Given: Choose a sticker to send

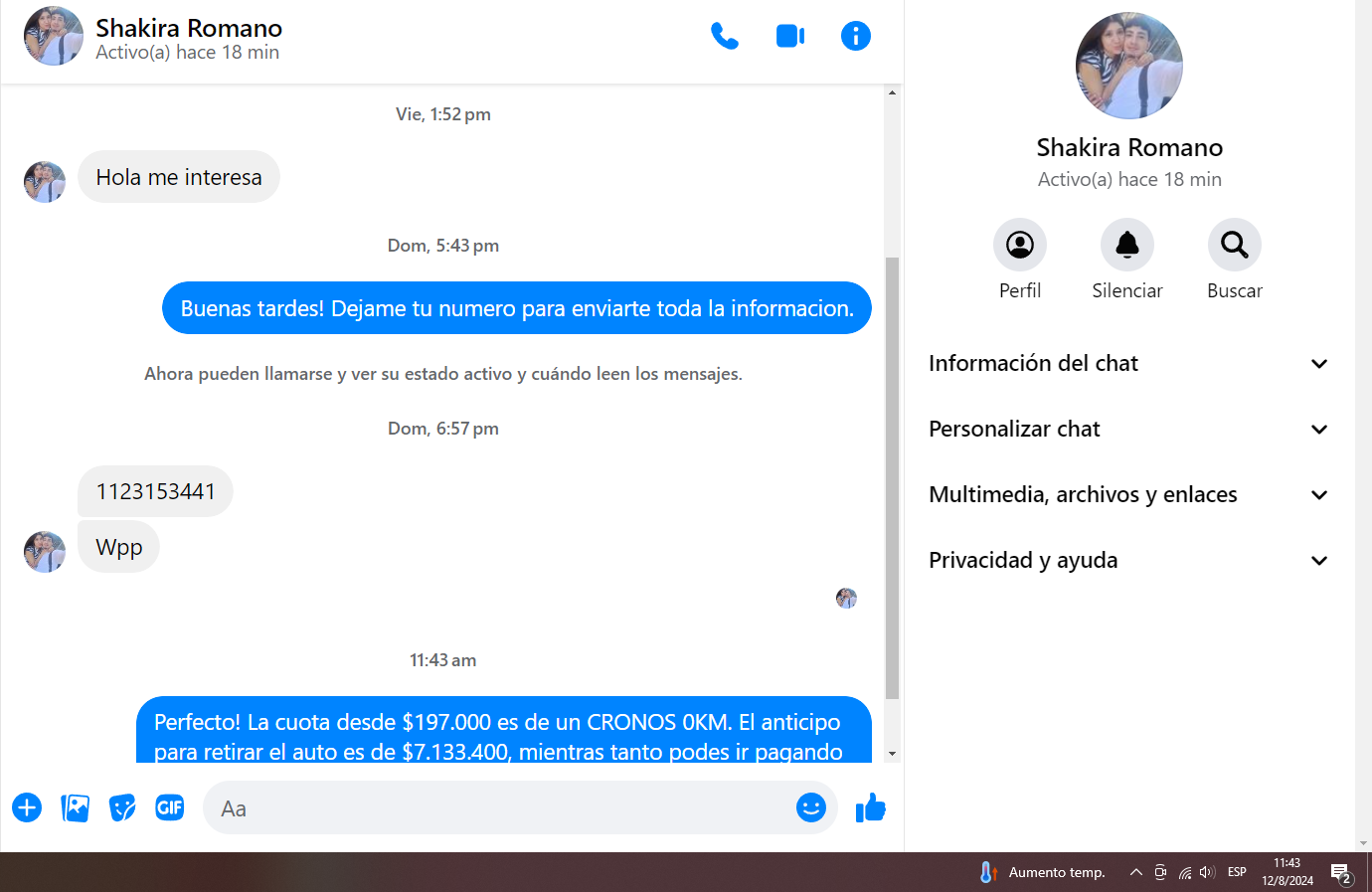Looking at the screenshot, I should pos(122,807).
